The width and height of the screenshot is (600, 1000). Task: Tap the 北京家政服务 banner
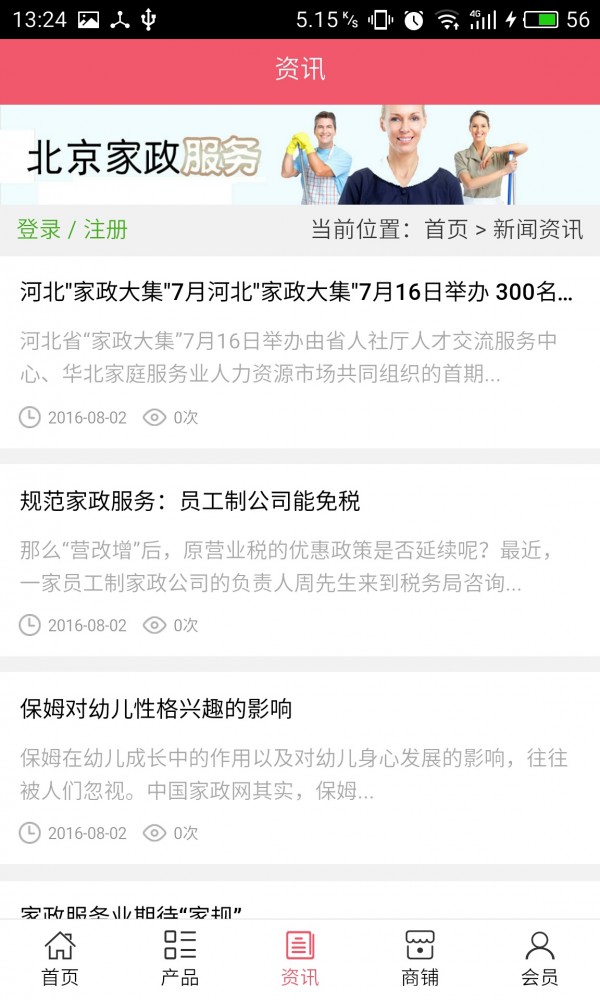(300, 155)
